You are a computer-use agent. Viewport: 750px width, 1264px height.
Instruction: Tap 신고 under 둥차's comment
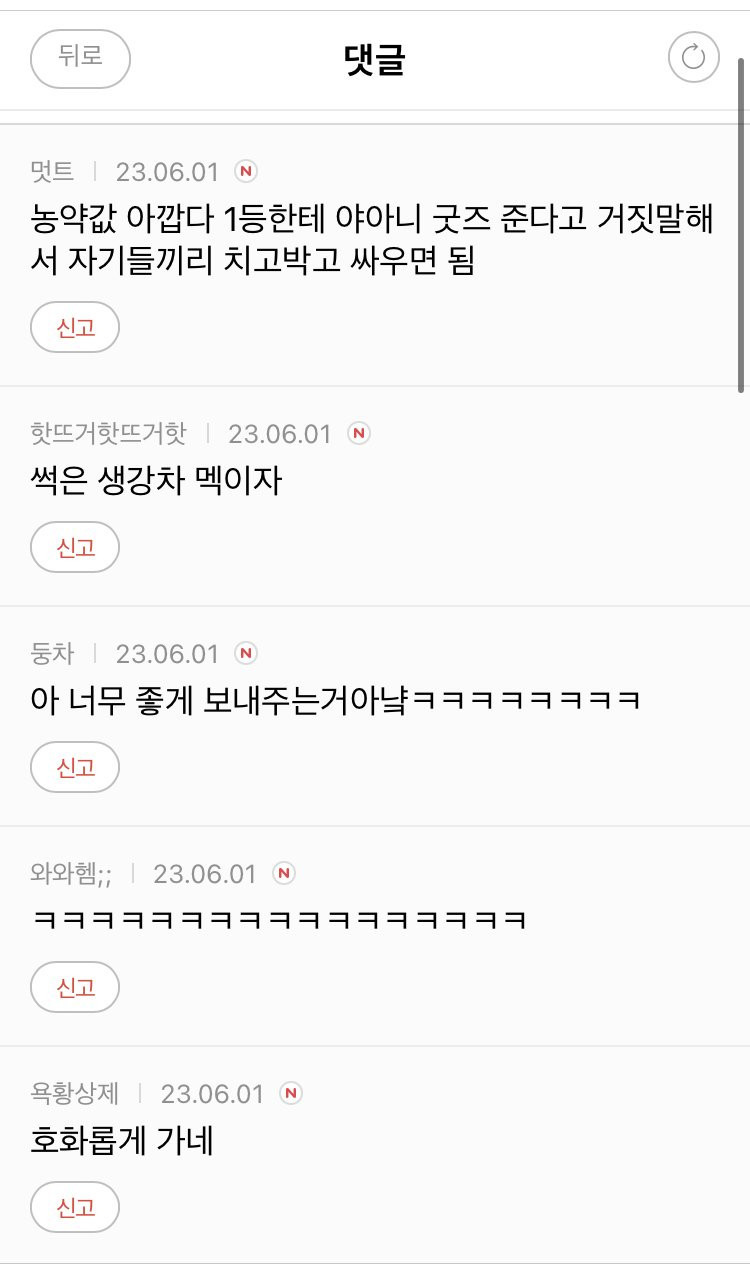pos(75,768)
